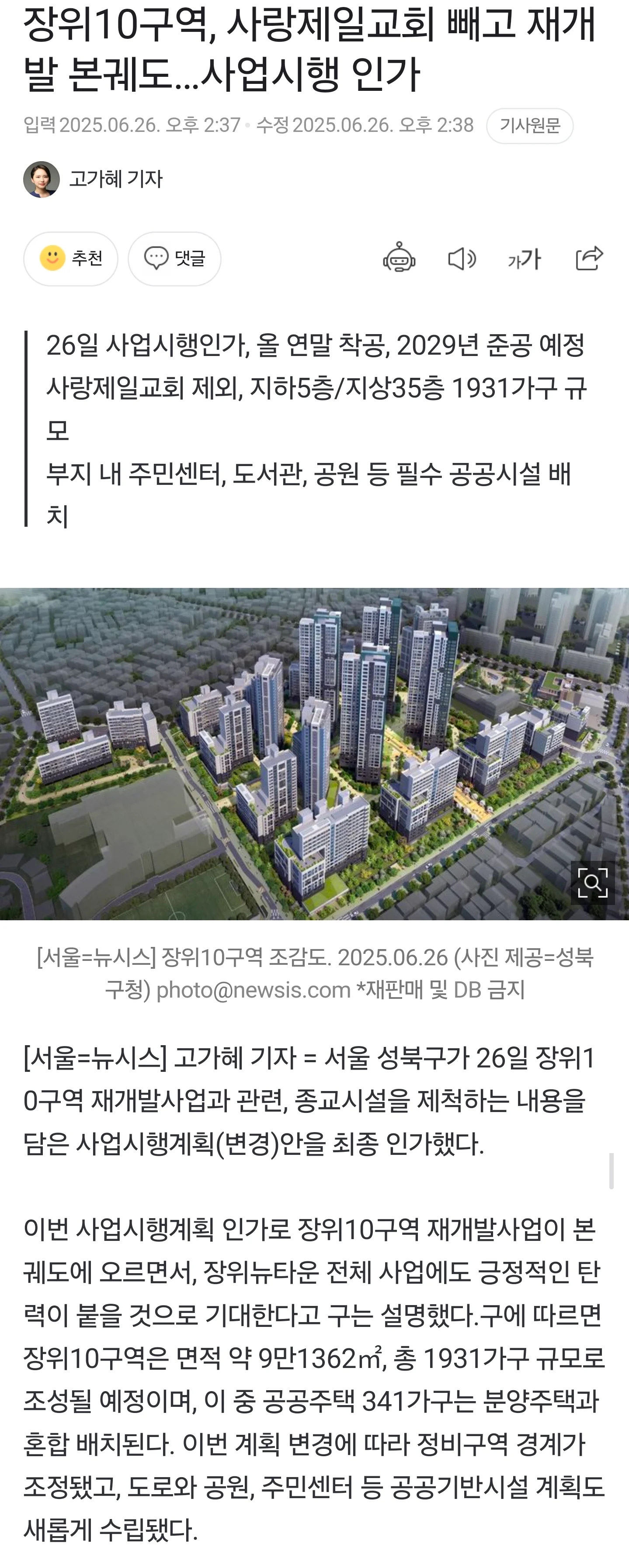
Task: Open the 댓글 comments section
Action: tap(174, 259)
